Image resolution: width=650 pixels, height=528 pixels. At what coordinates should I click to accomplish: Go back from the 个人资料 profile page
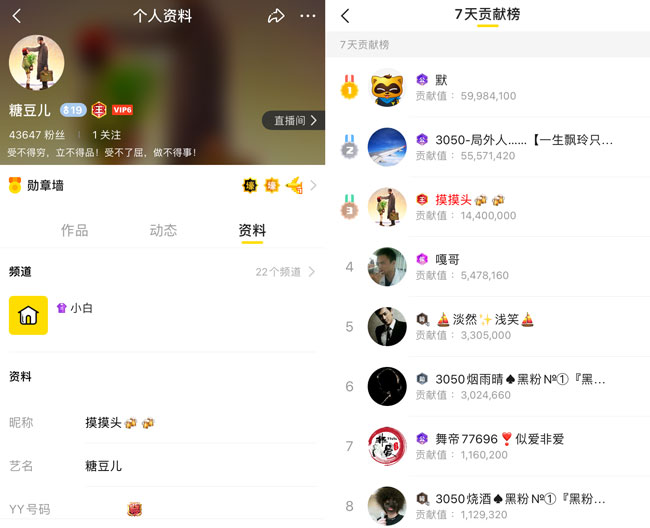pyautogui.click(x=17, y=16)
